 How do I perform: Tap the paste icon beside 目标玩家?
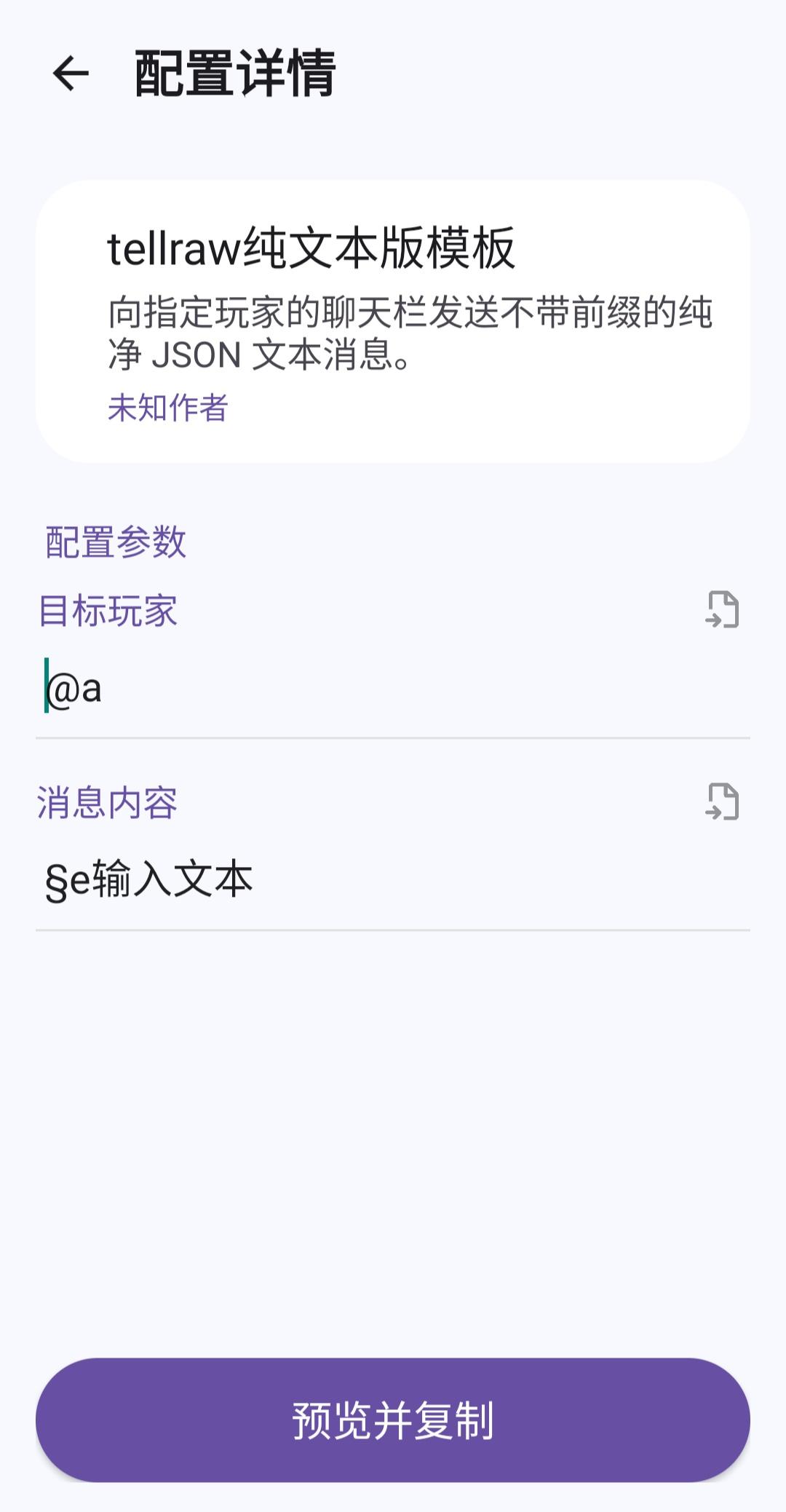(722, 609)
